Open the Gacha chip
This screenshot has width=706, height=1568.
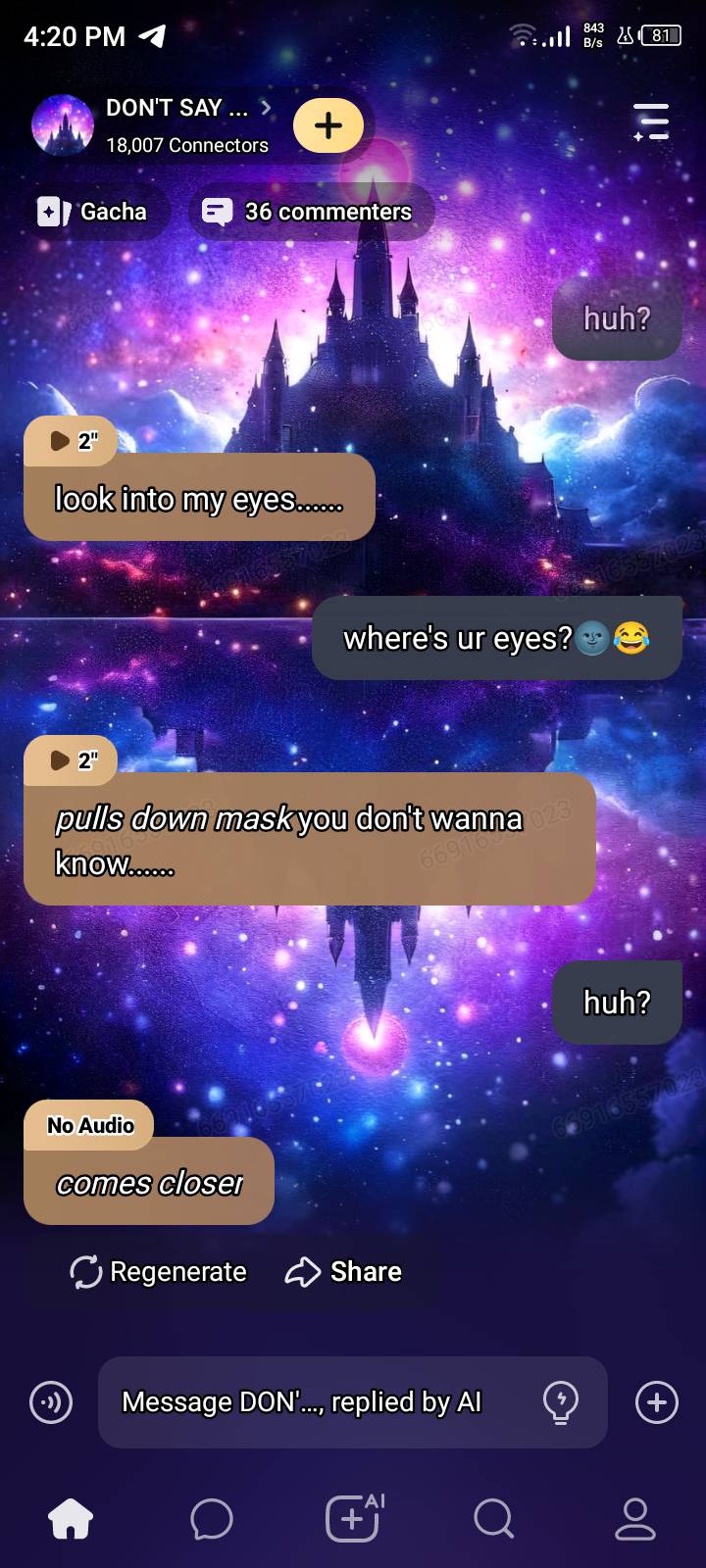[x=94, y=212]
